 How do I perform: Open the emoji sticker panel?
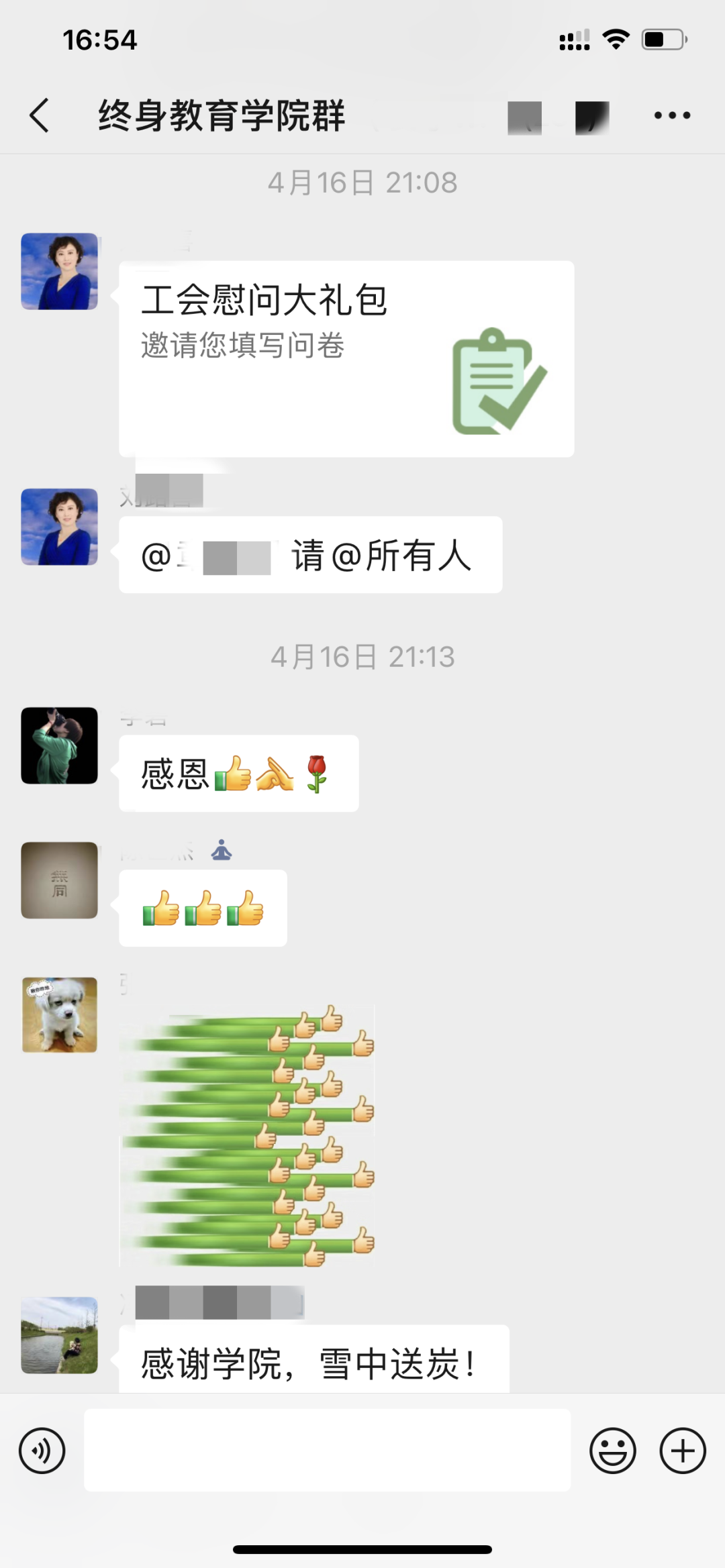click(x=612, y=1451)
